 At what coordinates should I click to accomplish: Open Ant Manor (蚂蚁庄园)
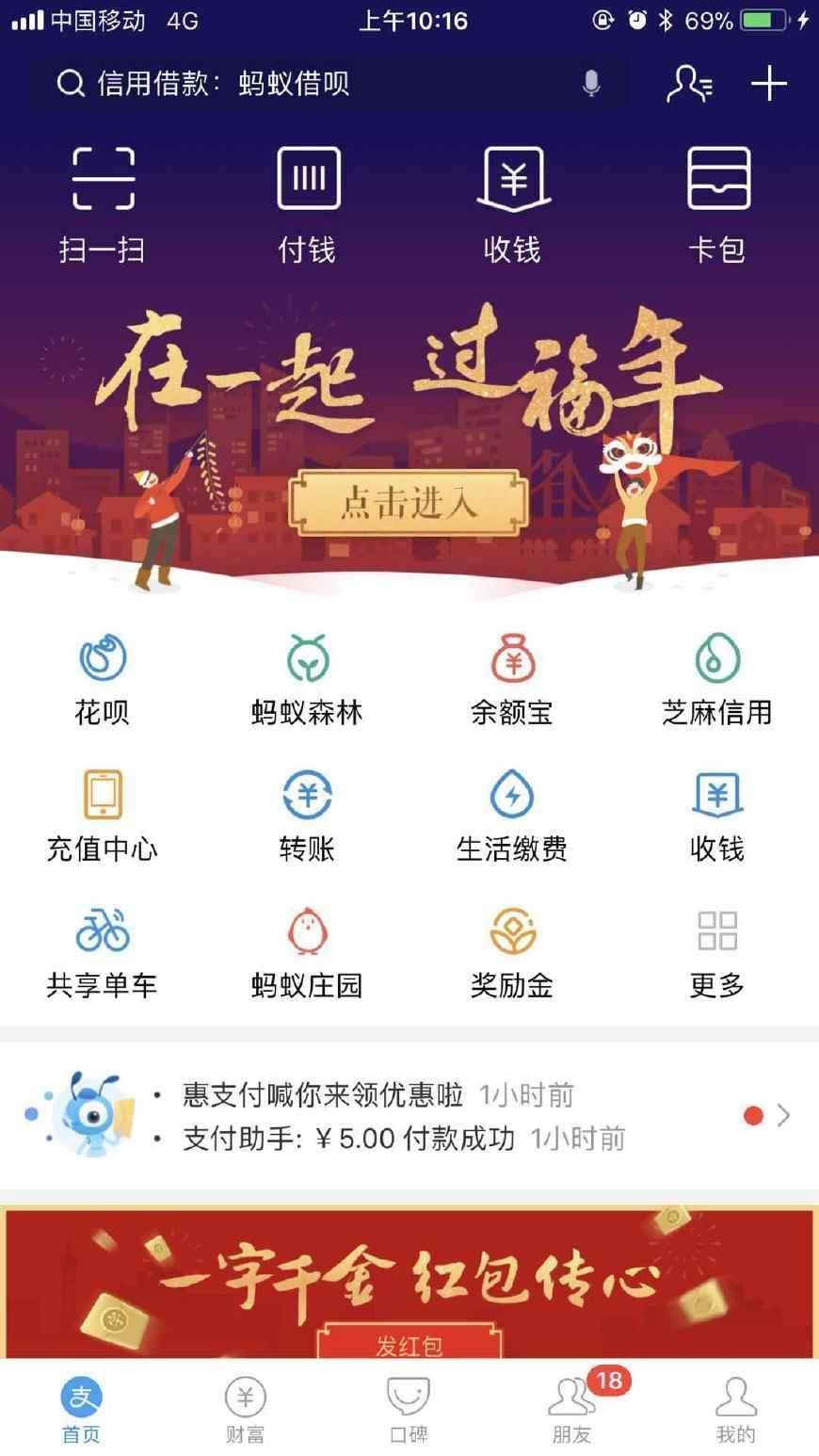pos(306,951)
